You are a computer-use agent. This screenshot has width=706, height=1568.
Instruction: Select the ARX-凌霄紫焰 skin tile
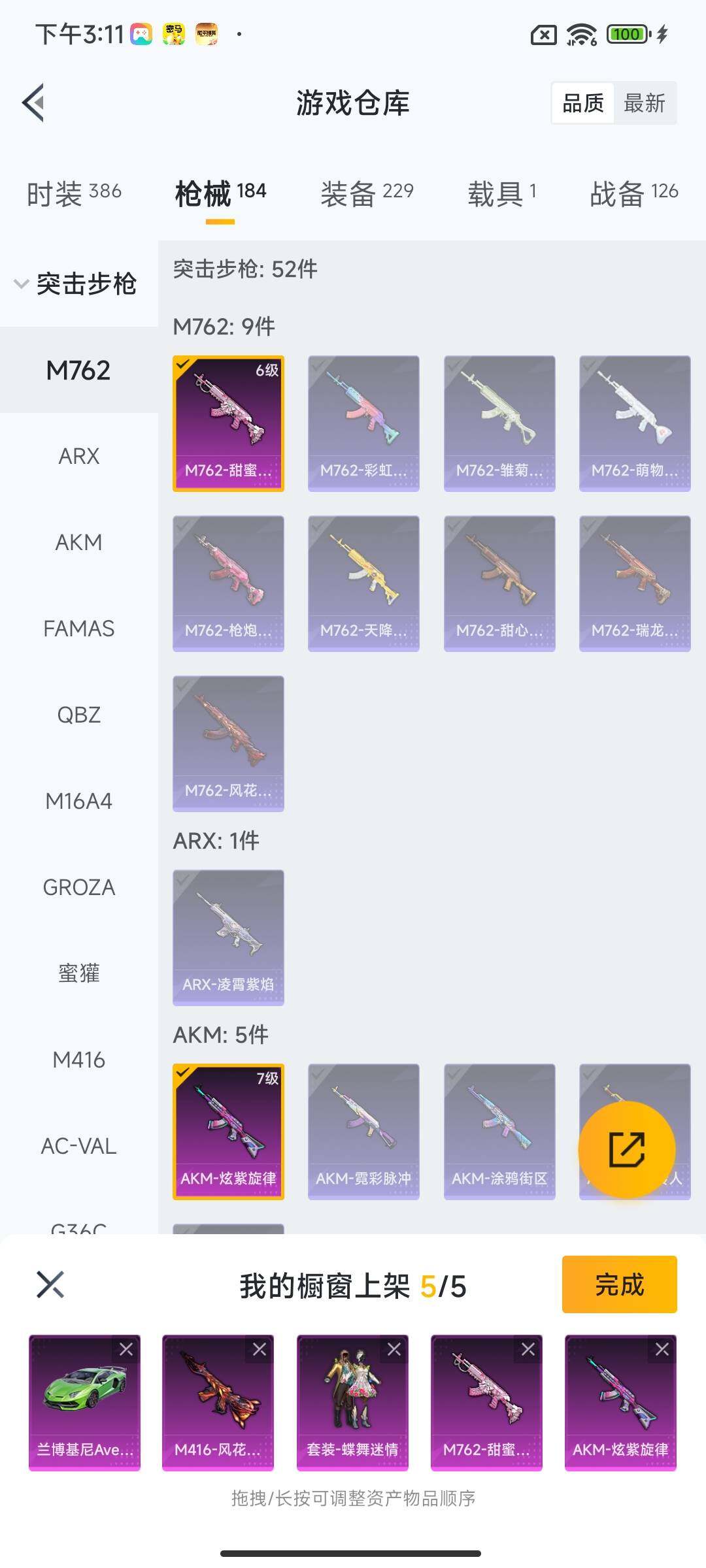click(228, 938)
